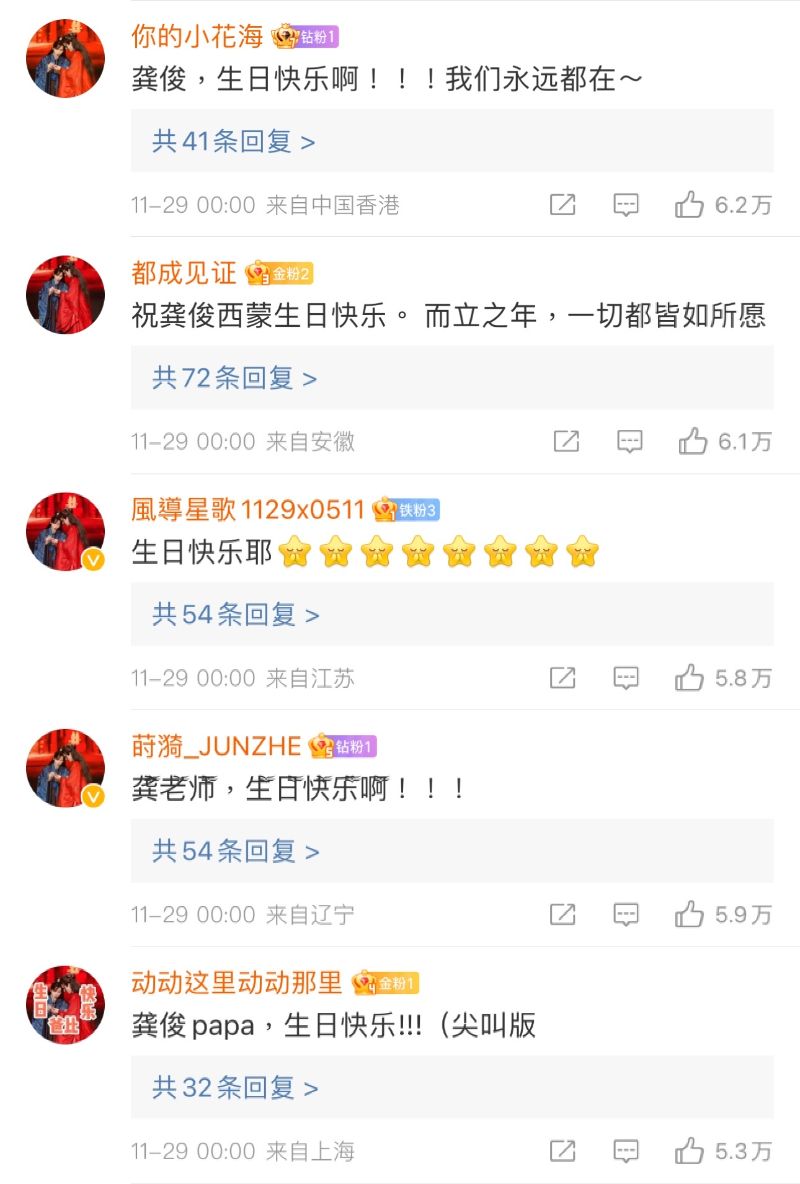
Task: Open 都成见证's profile avatar
Action: pyautogui.click(x=65, y=294)
